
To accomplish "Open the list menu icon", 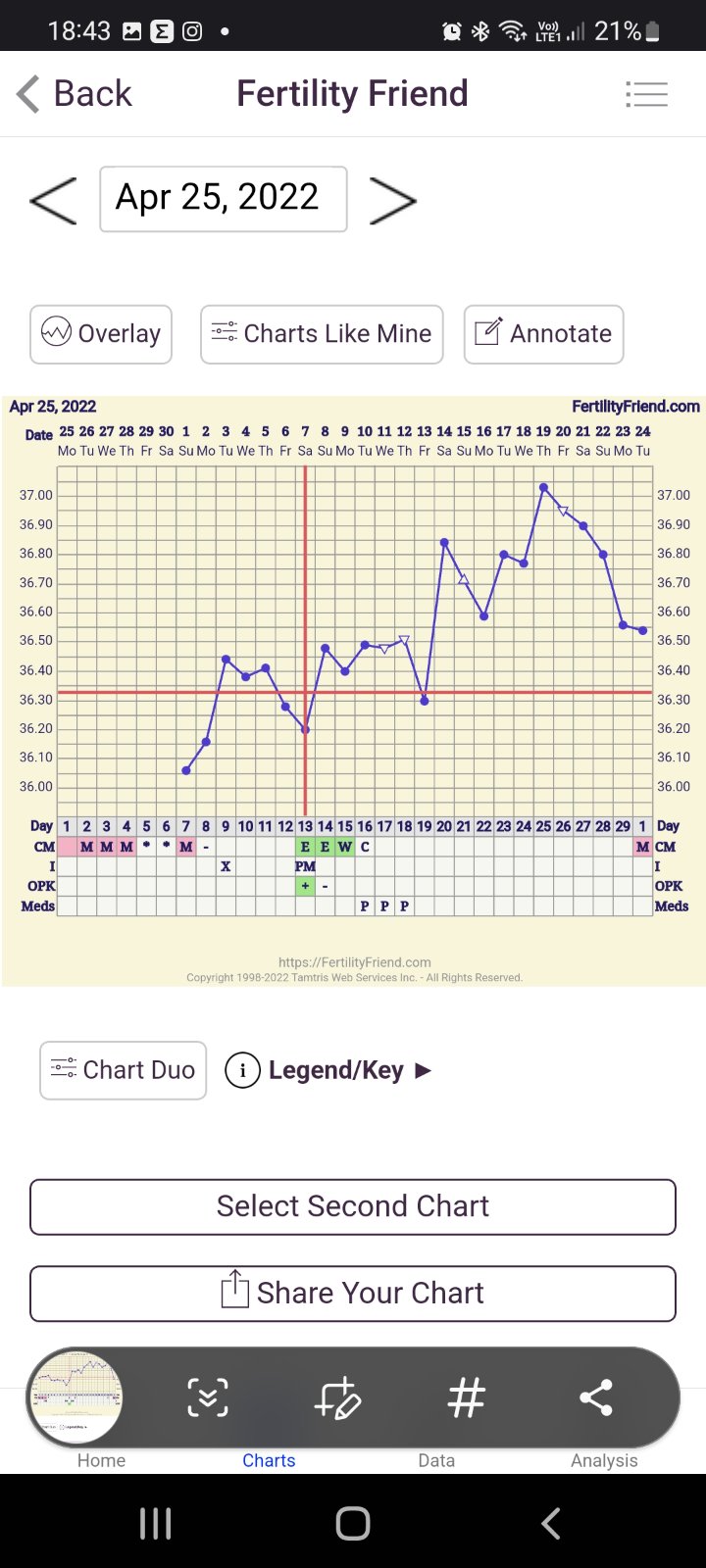I will [646, 94].
